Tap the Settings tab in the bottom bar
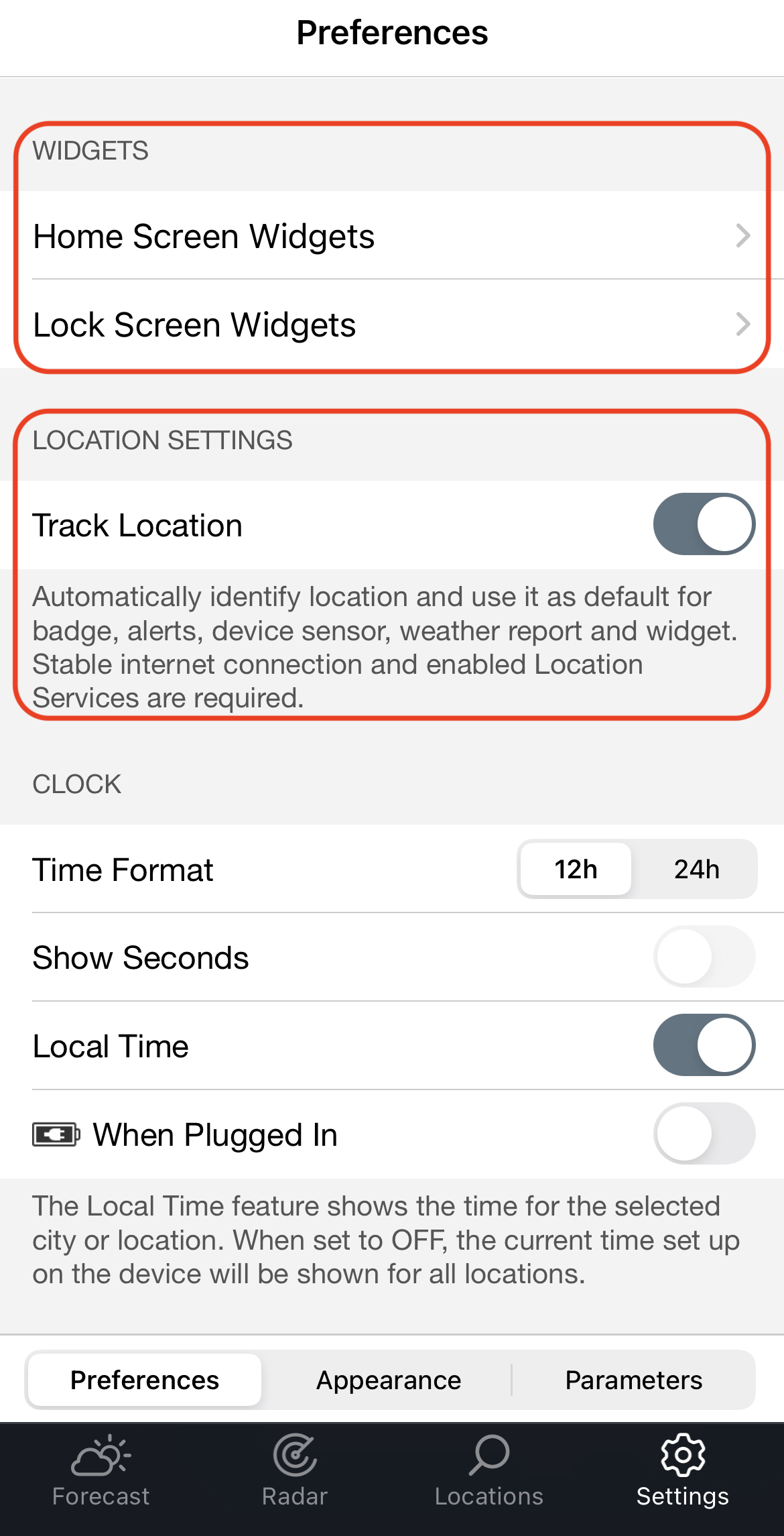This screenshot has height=1536, width=784. 682,1472
